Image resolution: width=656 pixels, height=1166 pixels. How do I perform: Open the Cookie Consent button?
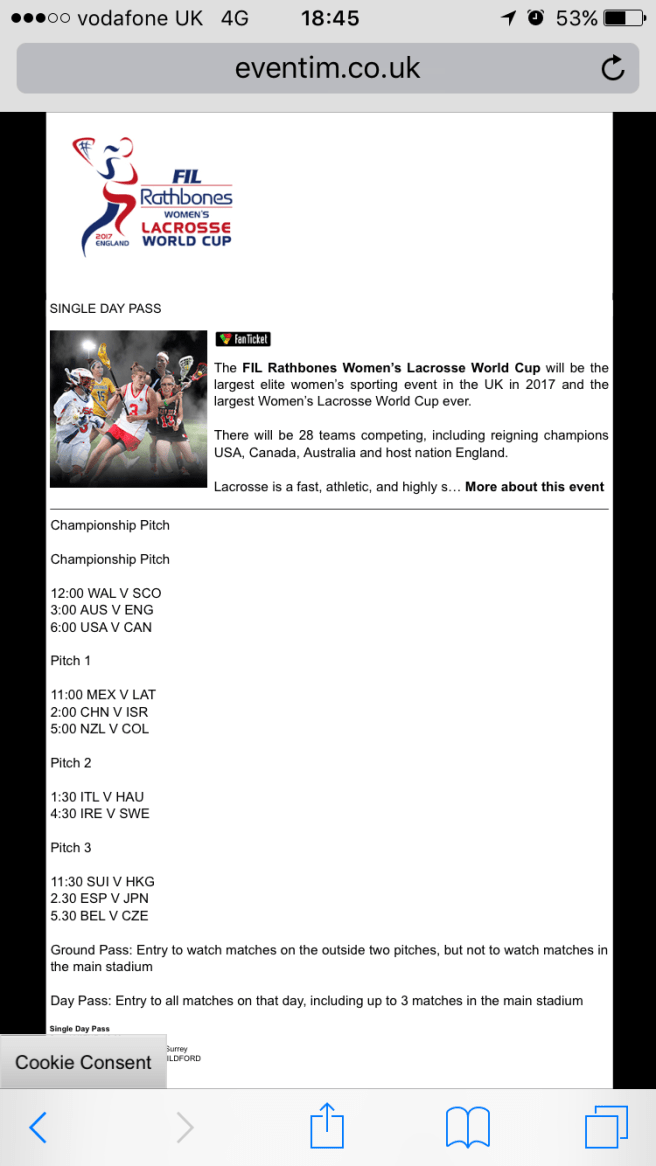(x=83, y=1062)
